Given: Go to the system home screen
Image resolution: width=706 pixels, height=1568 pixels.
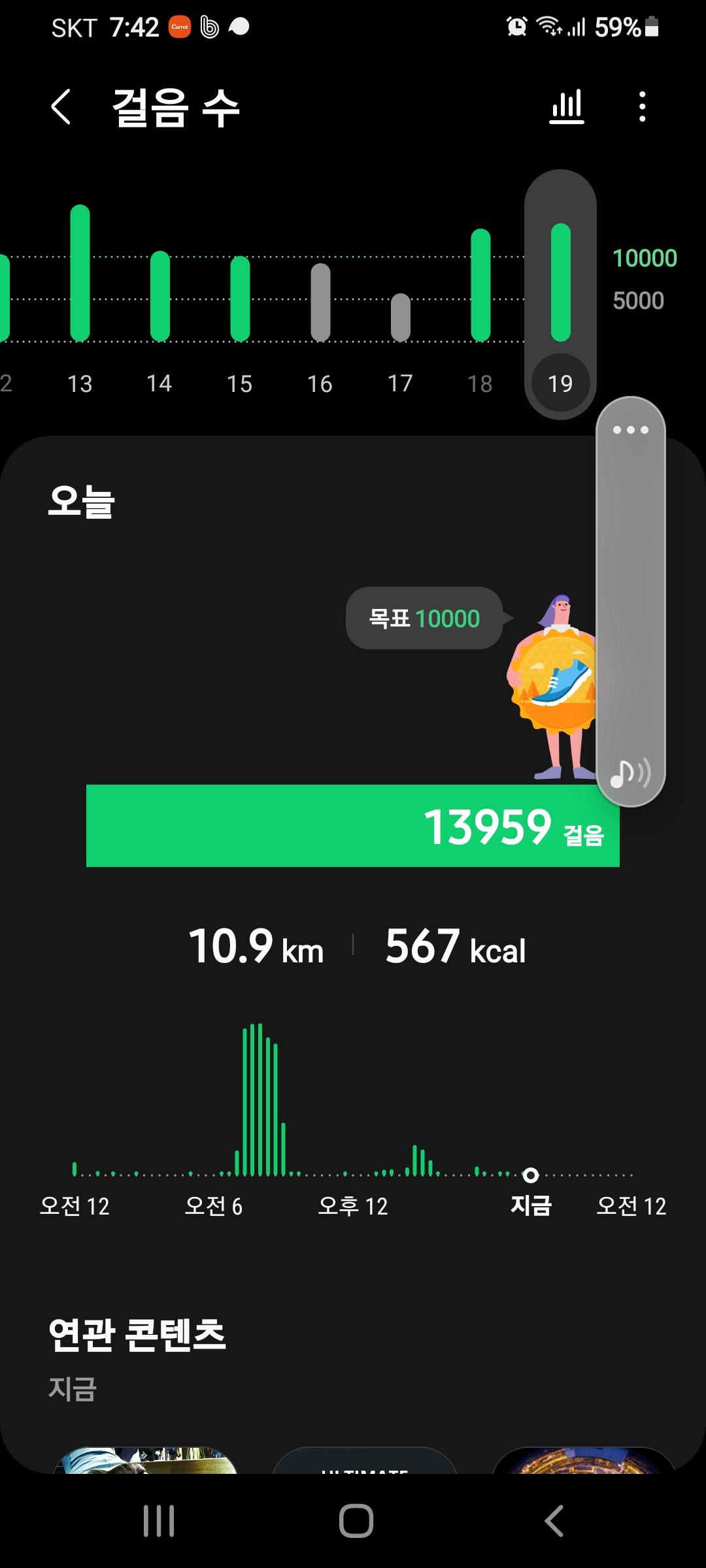Looking at the screenshot, I should point(356,1521).
